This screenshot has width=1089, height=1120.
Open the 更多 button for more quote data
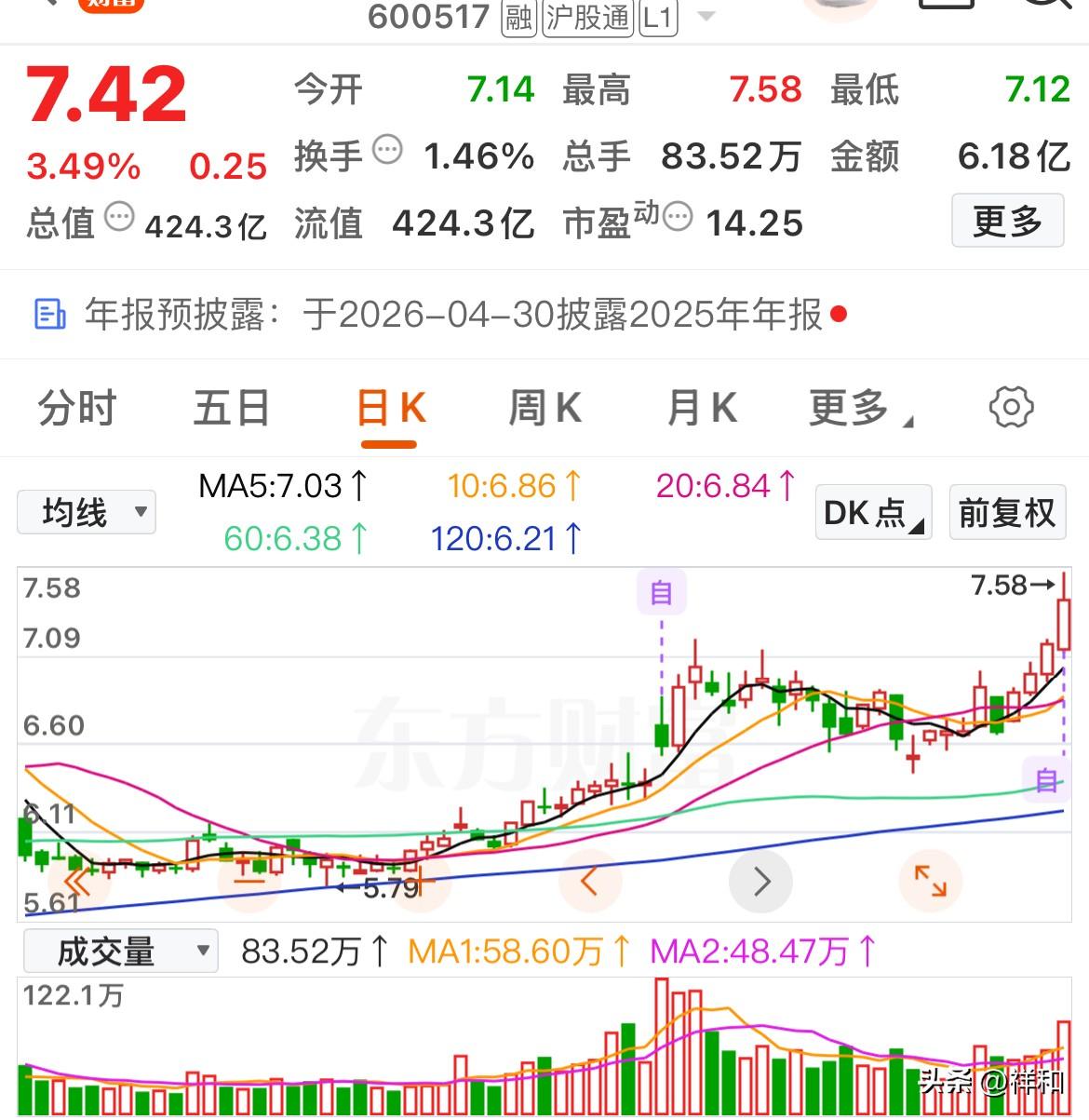tap(1007, 221)
